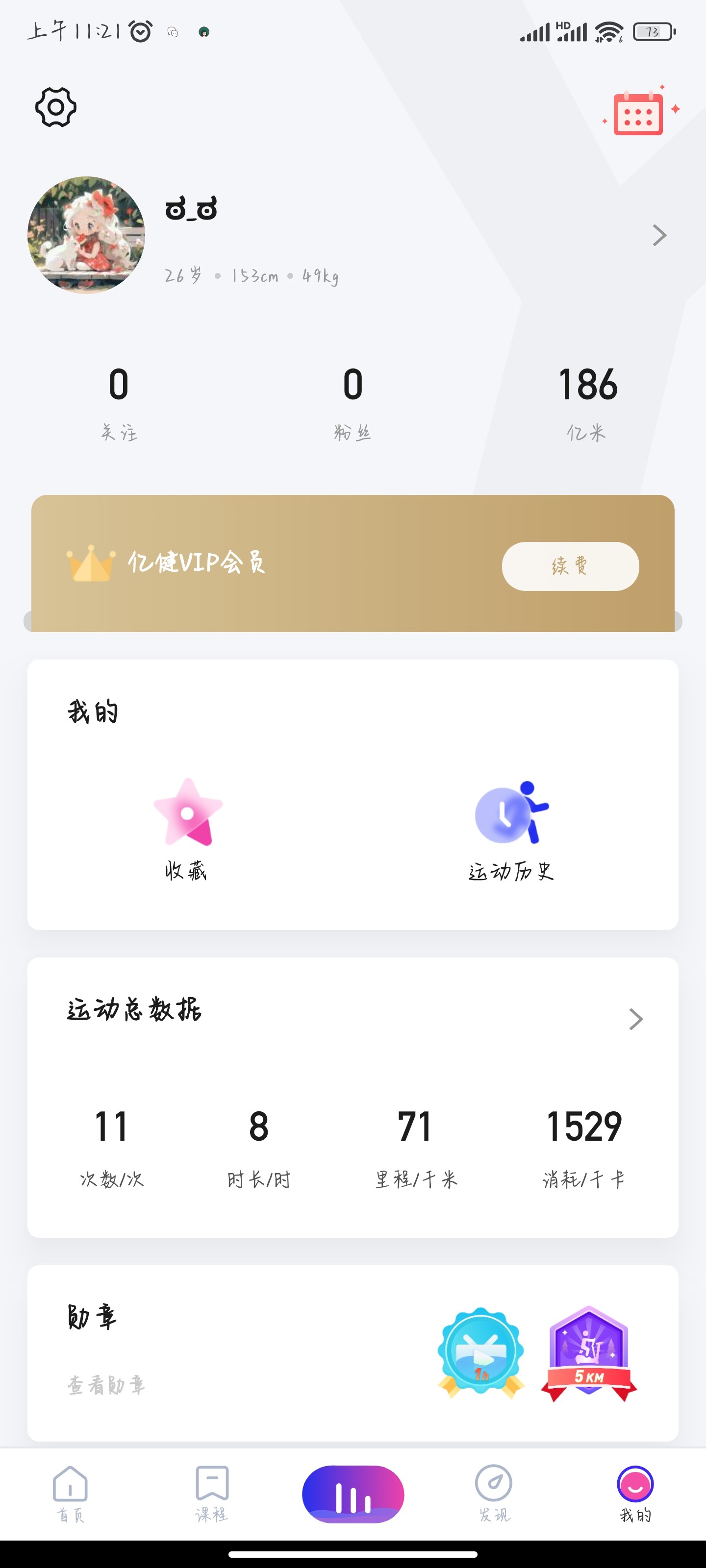The height and width of the screenshot is (1568, 706).
Task: Expand 运动总数据 total workout data
Action: (x=635, y=1019)
